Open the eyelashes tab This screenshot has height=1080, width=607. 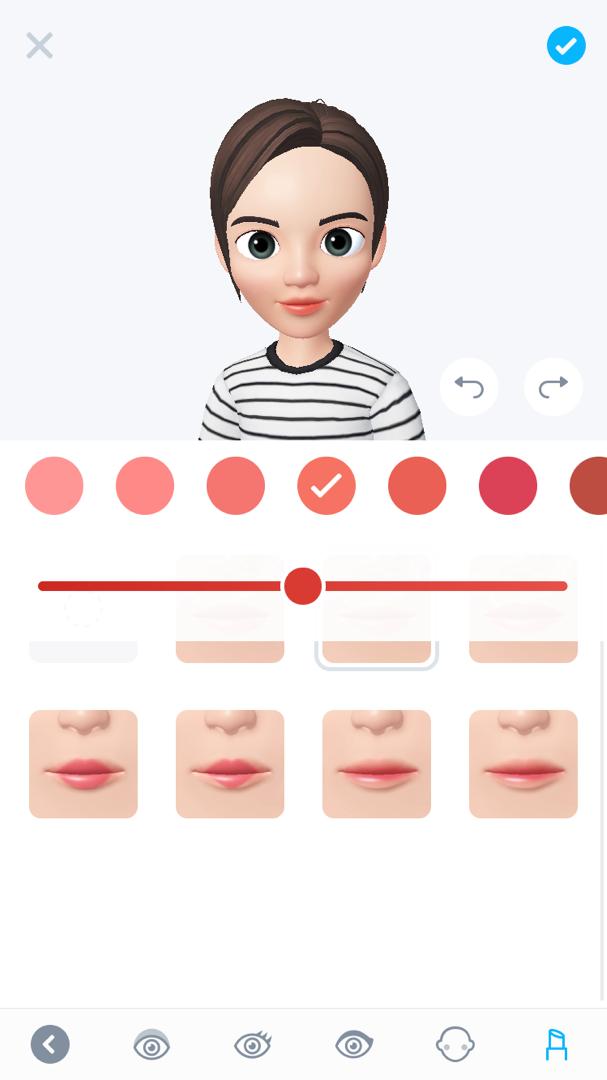(252, 1045)
